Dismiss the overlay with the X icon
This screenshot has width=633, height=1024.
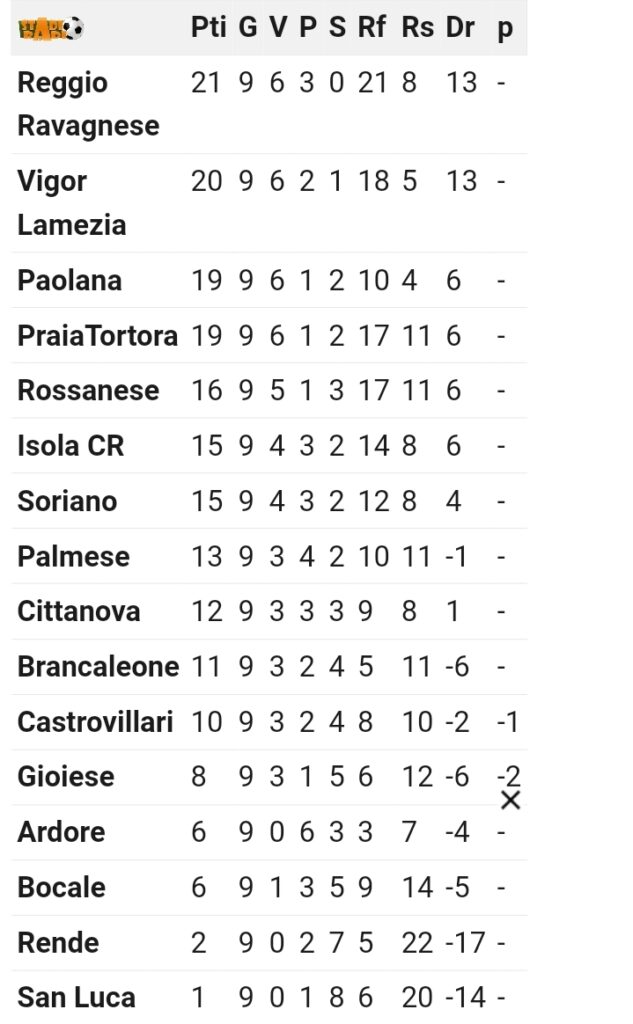click(x=510, y=800)
